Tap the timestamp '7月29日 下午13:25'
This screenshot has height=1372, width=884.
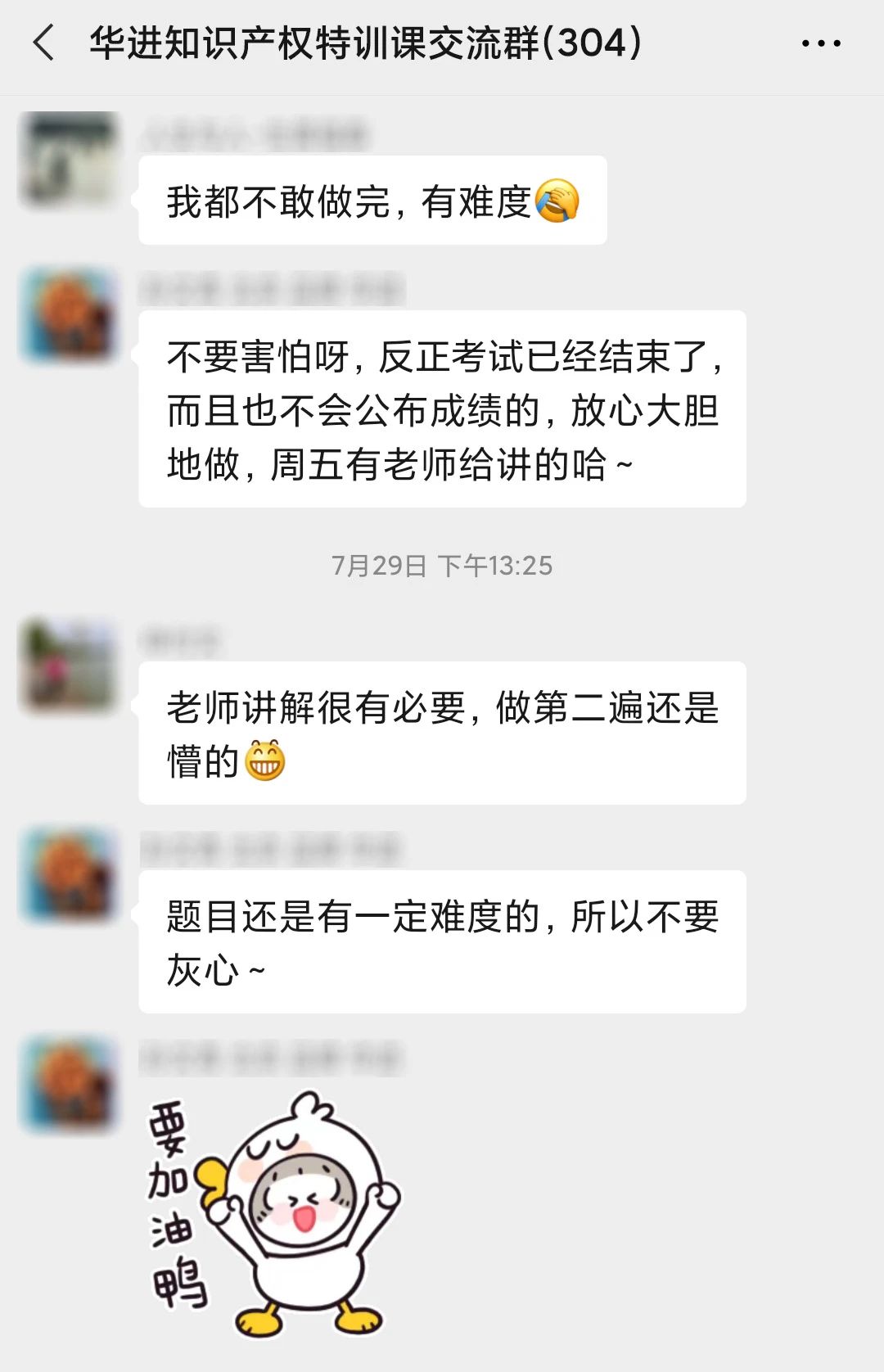[x=442, y=563]
